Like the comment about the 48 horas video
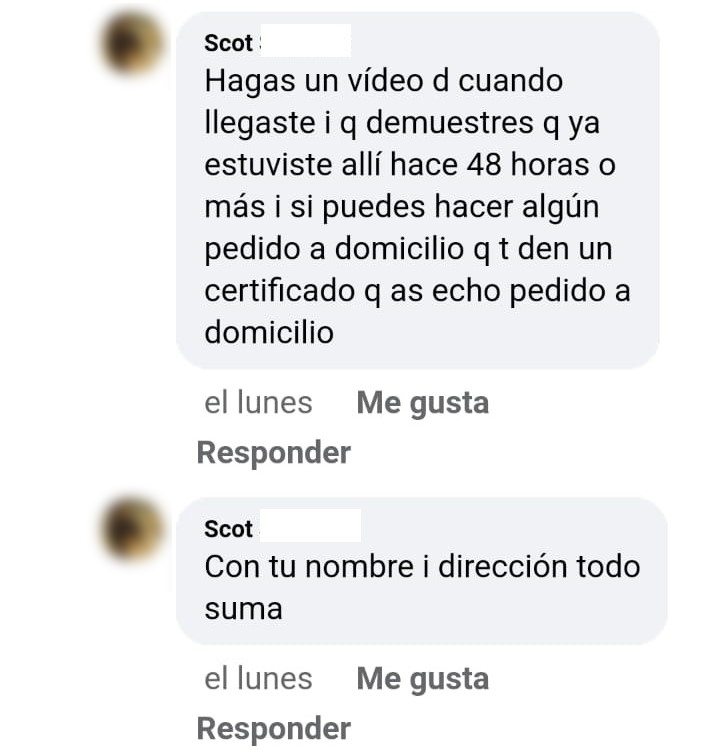 tap(422, 404)
